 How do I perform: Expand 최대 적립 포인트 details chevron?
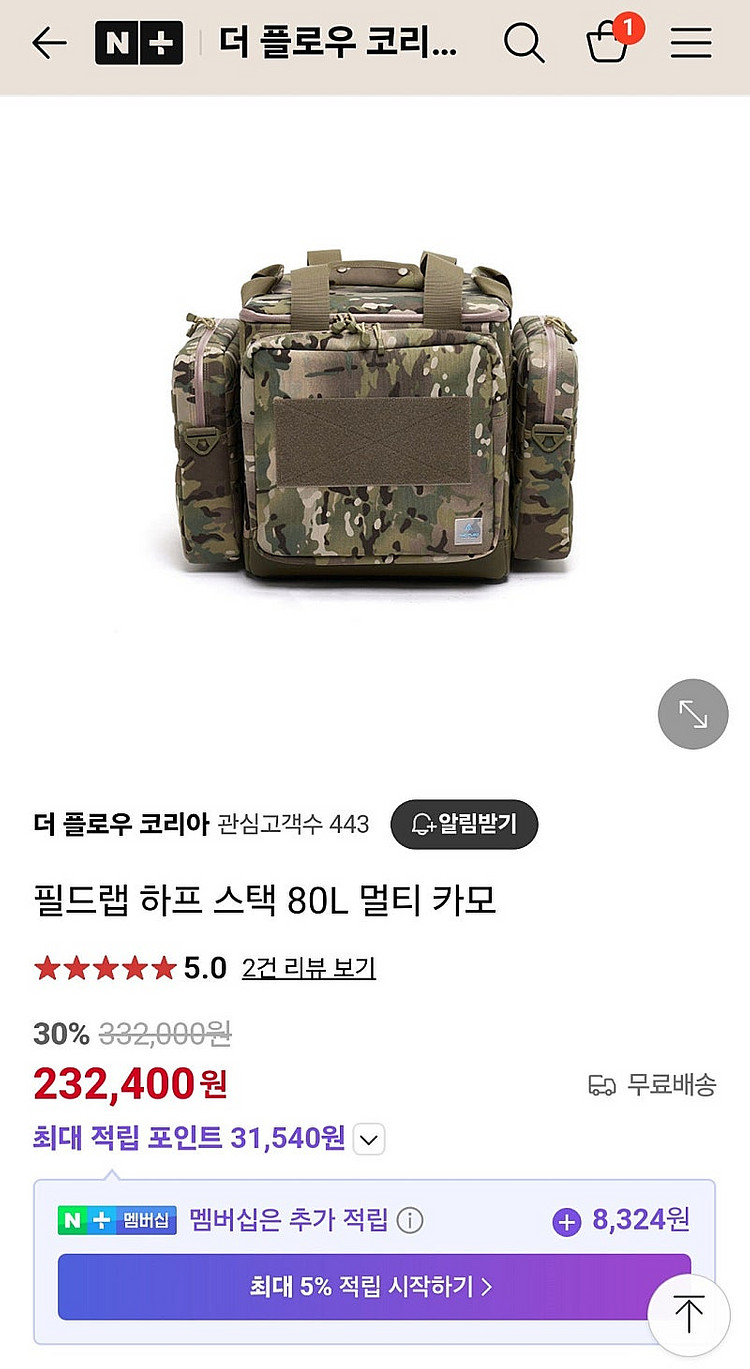[369, 1139]
